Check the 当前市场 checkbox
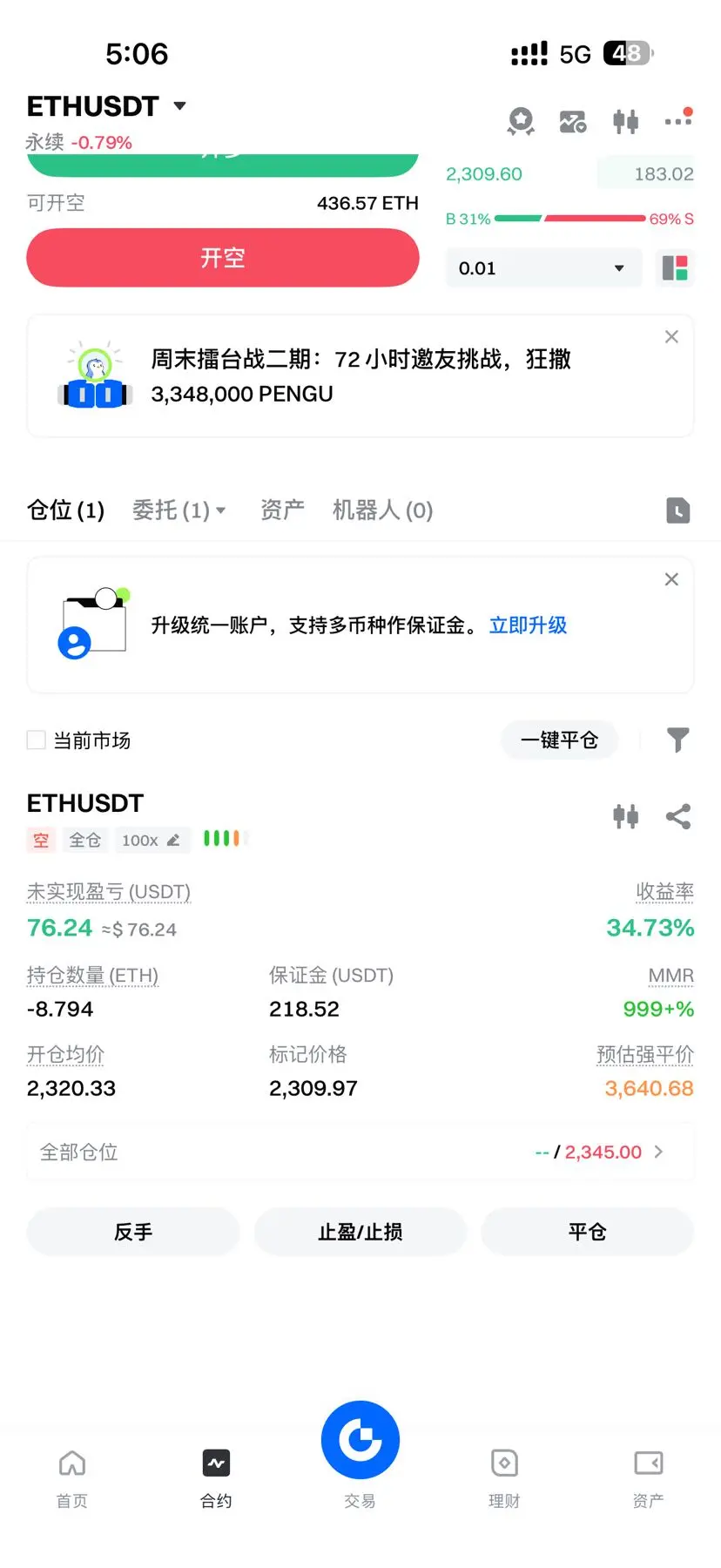Viewport: 721px width, 1568px height. tap(37, 740)
